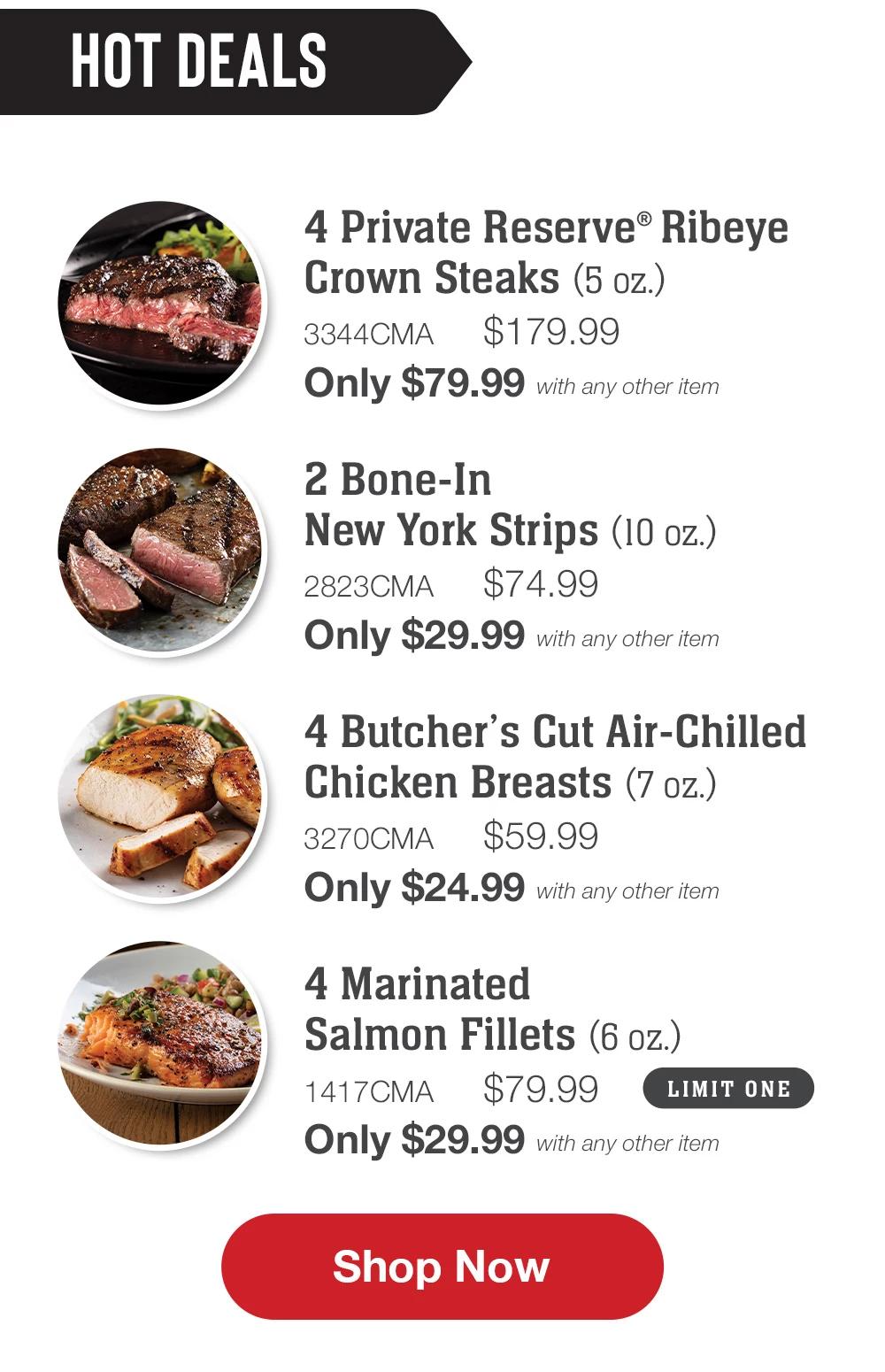Click the LIMIT ONE badge
This screenshot has width=885, height=1372.
tap(727, 1088)
